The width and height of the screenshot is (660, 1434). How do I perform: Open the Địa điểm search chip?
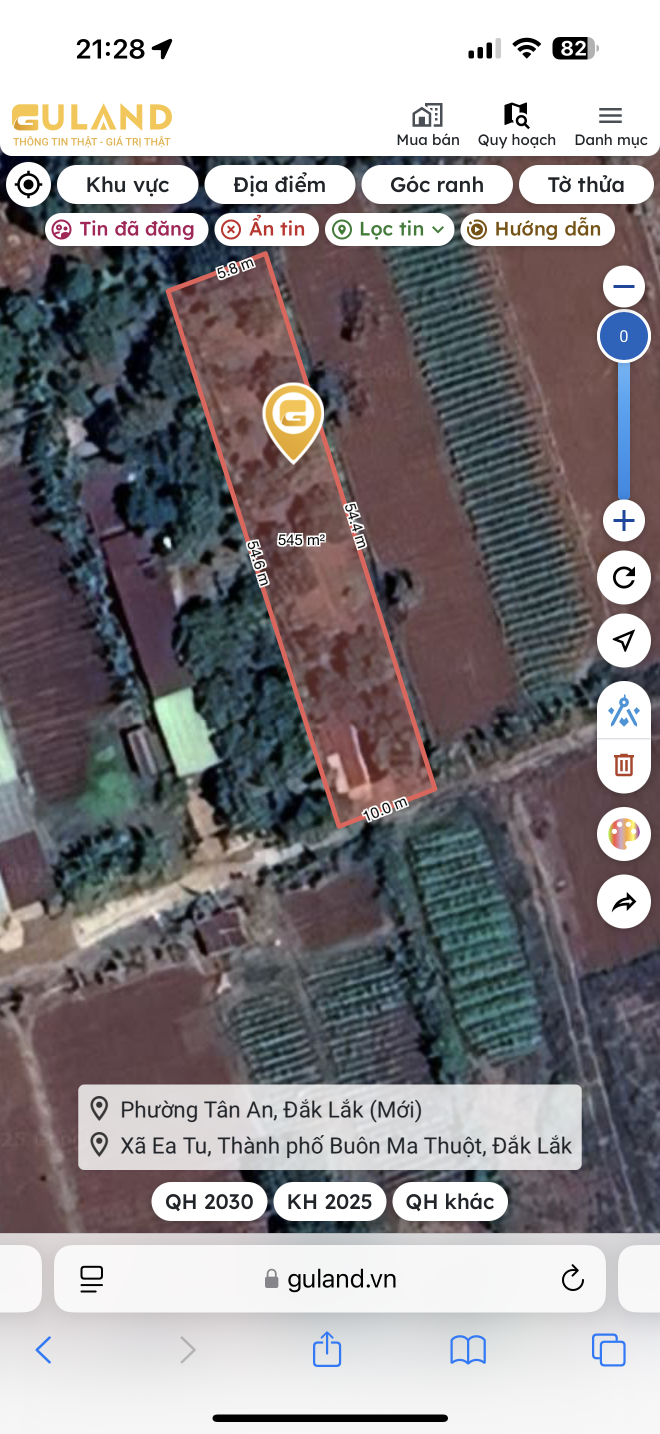point(279,185)
